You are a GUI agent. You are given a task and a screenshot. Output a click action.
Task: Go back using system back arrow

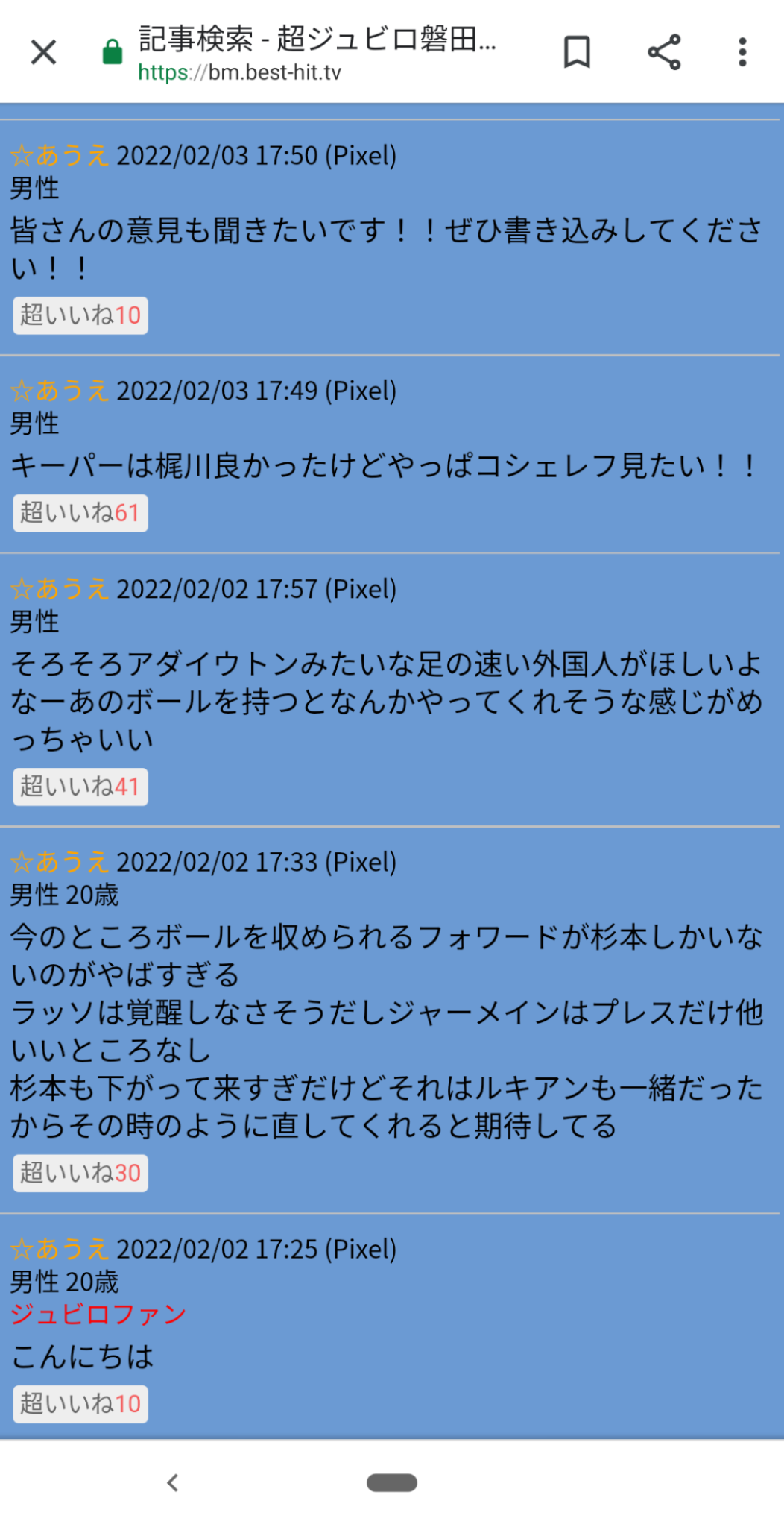click(x=173, y=1482)
